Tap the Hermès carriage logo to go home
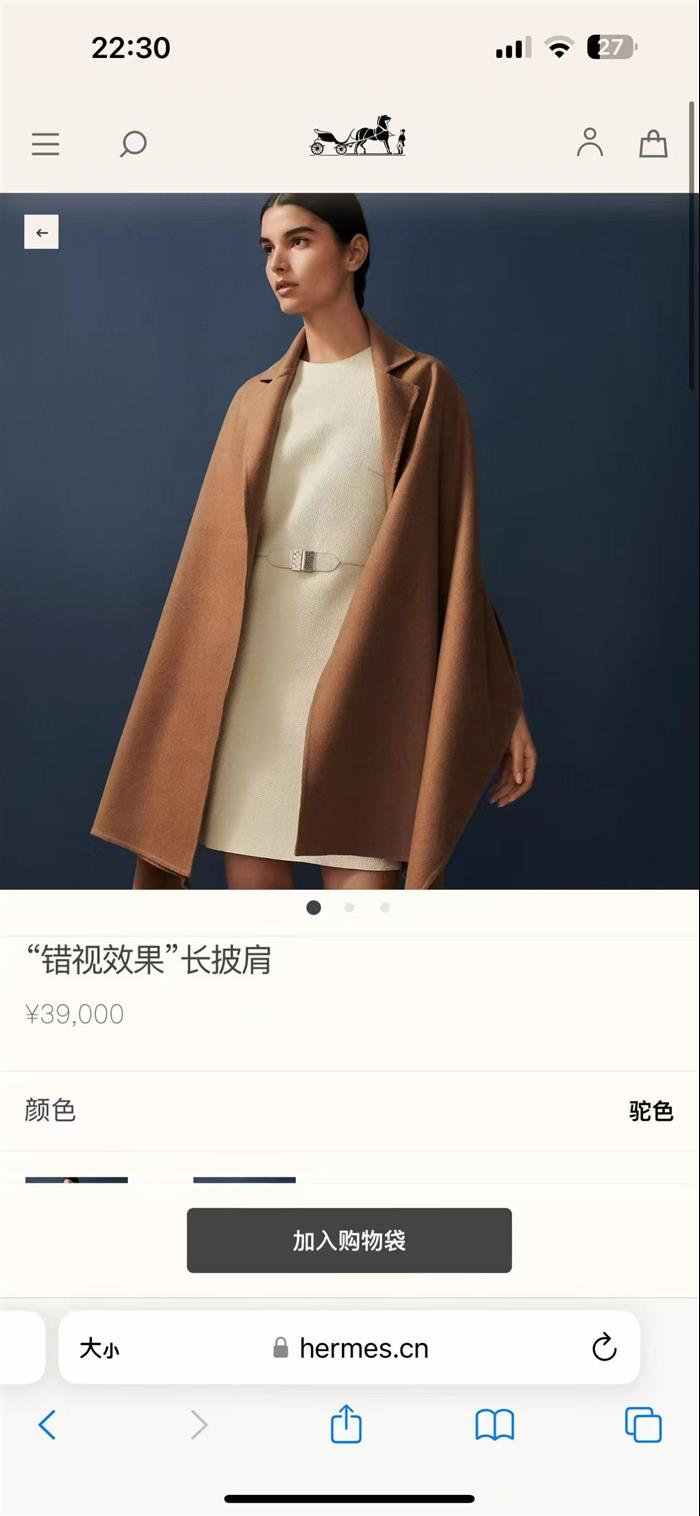This screenshot has width=700, height=1516. pos(358,136)
